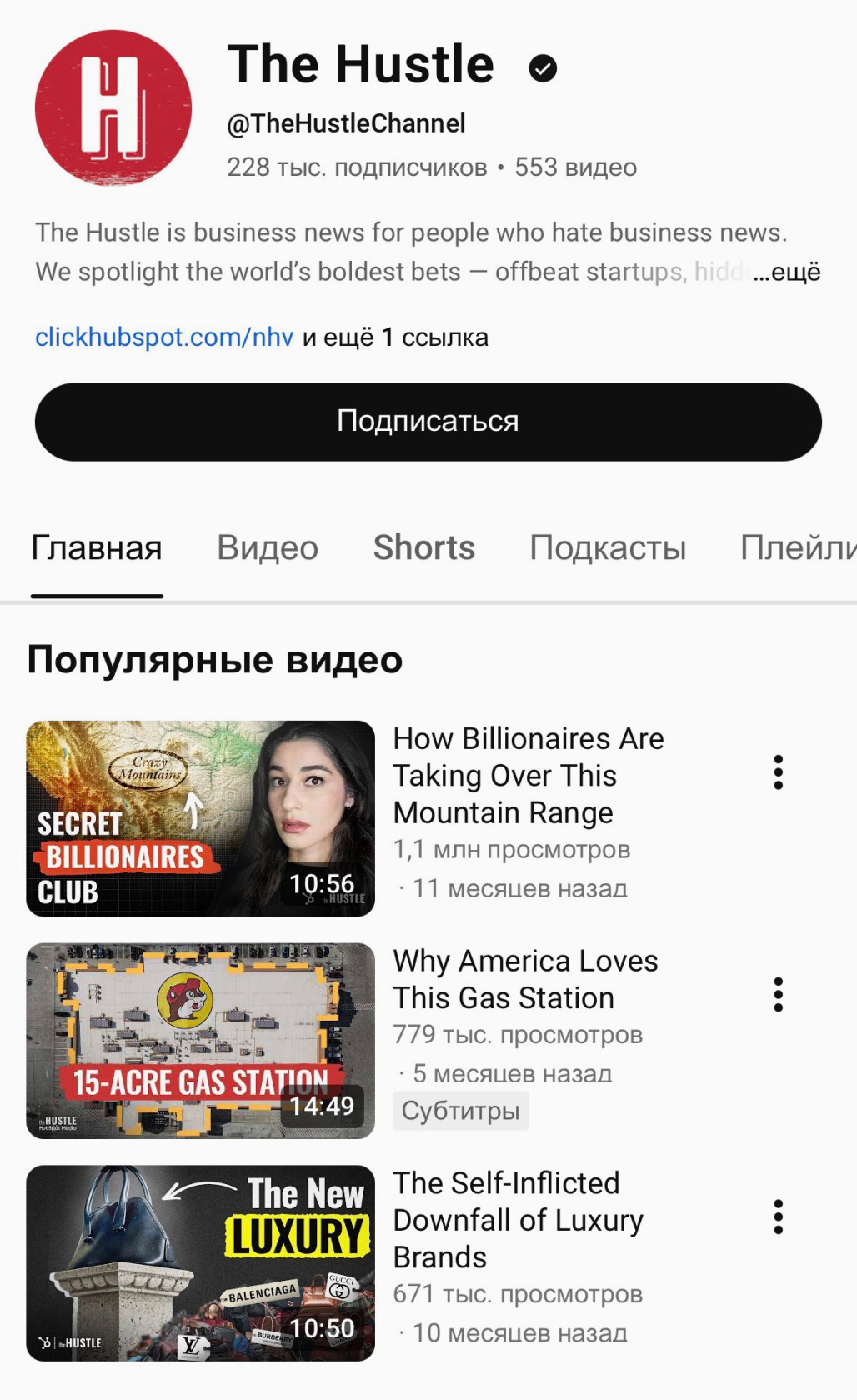Open options for Billionaires Mountain Range video

(779, 772)
